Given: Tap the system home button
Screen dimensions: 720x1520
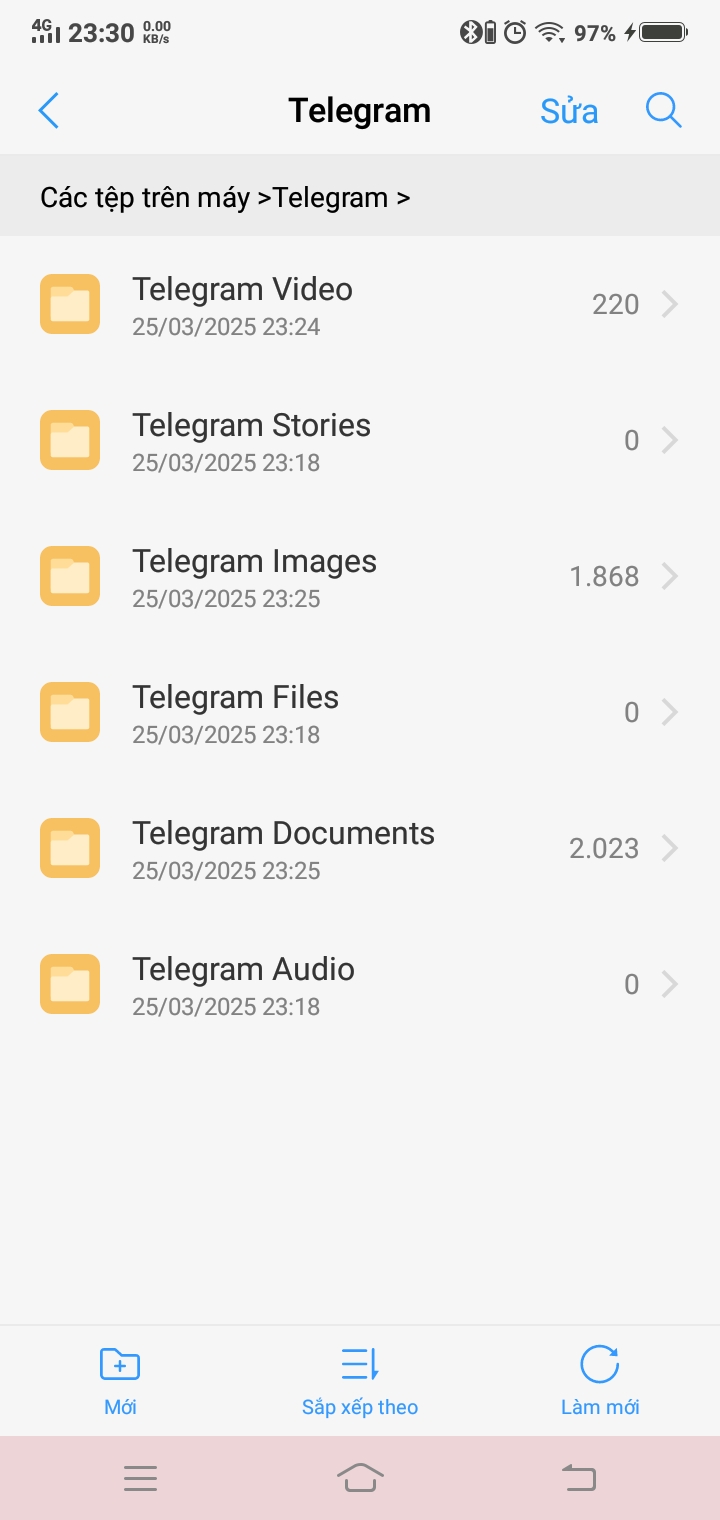Looking at the screenshot, I should (x=360, y=1477).
